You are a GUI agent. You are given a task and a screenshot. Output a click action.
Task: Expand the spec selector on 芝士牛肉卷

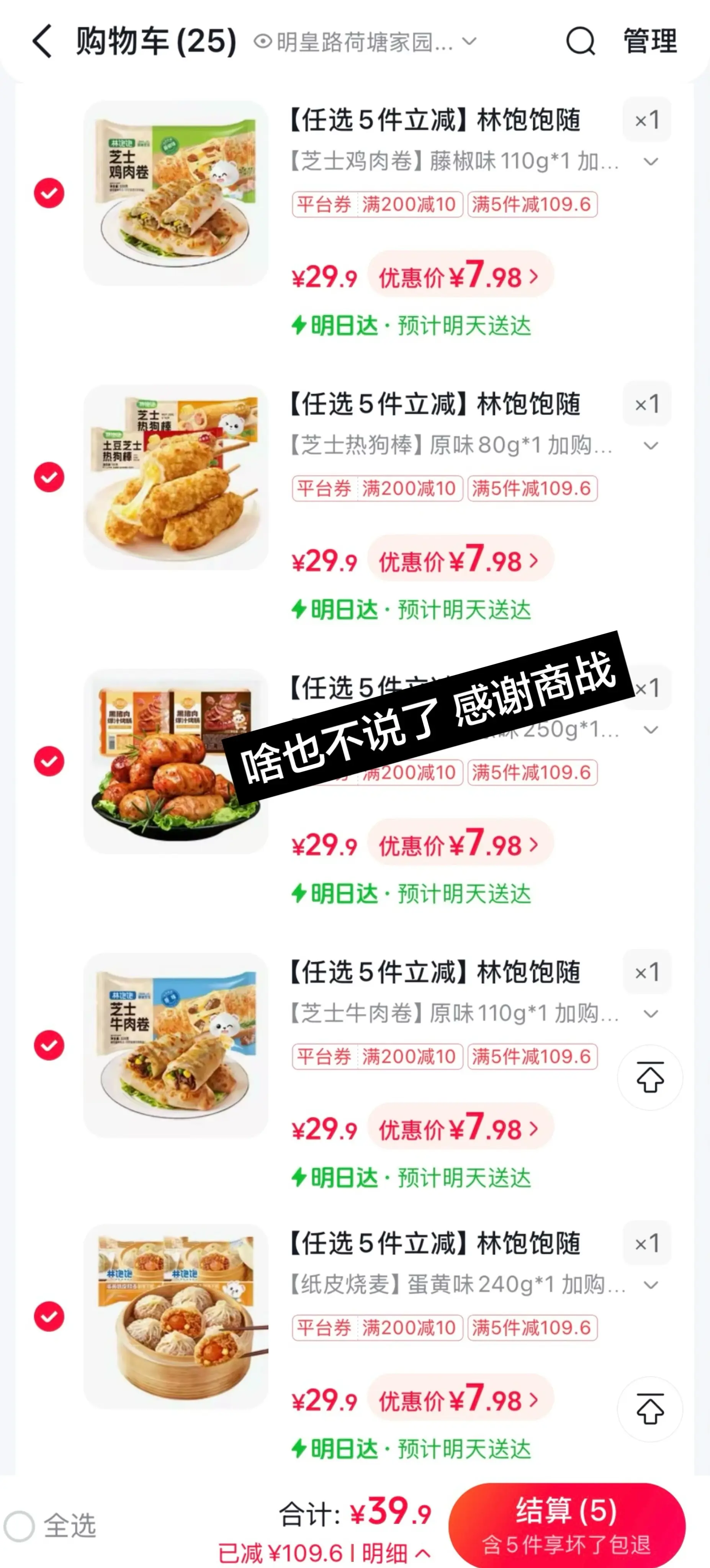coord(650,1013)
